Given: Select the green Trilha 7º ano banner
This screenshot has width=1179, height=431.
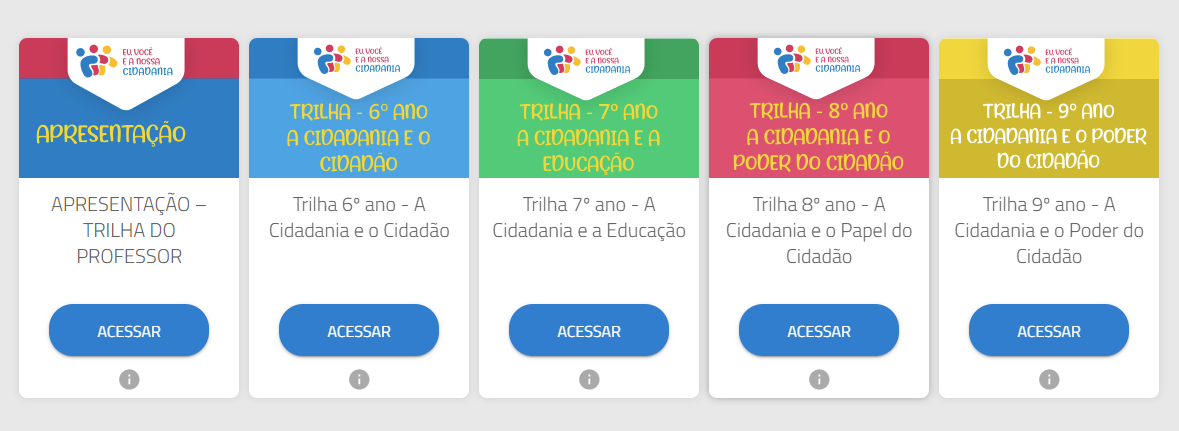Looking at the screenshot, I should (x=589, y=135).
